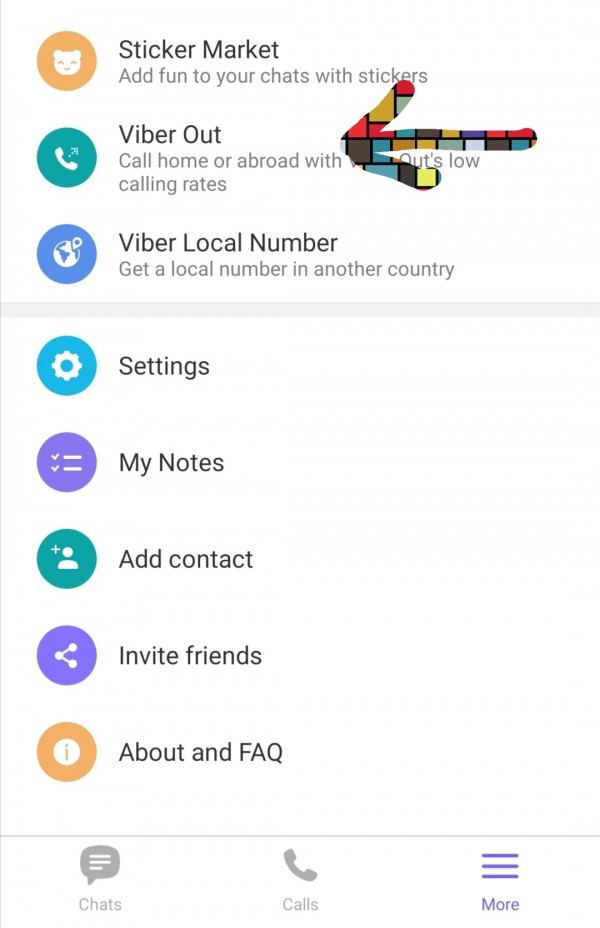
Task: Tap Invite friends
Action: [190, 656]
